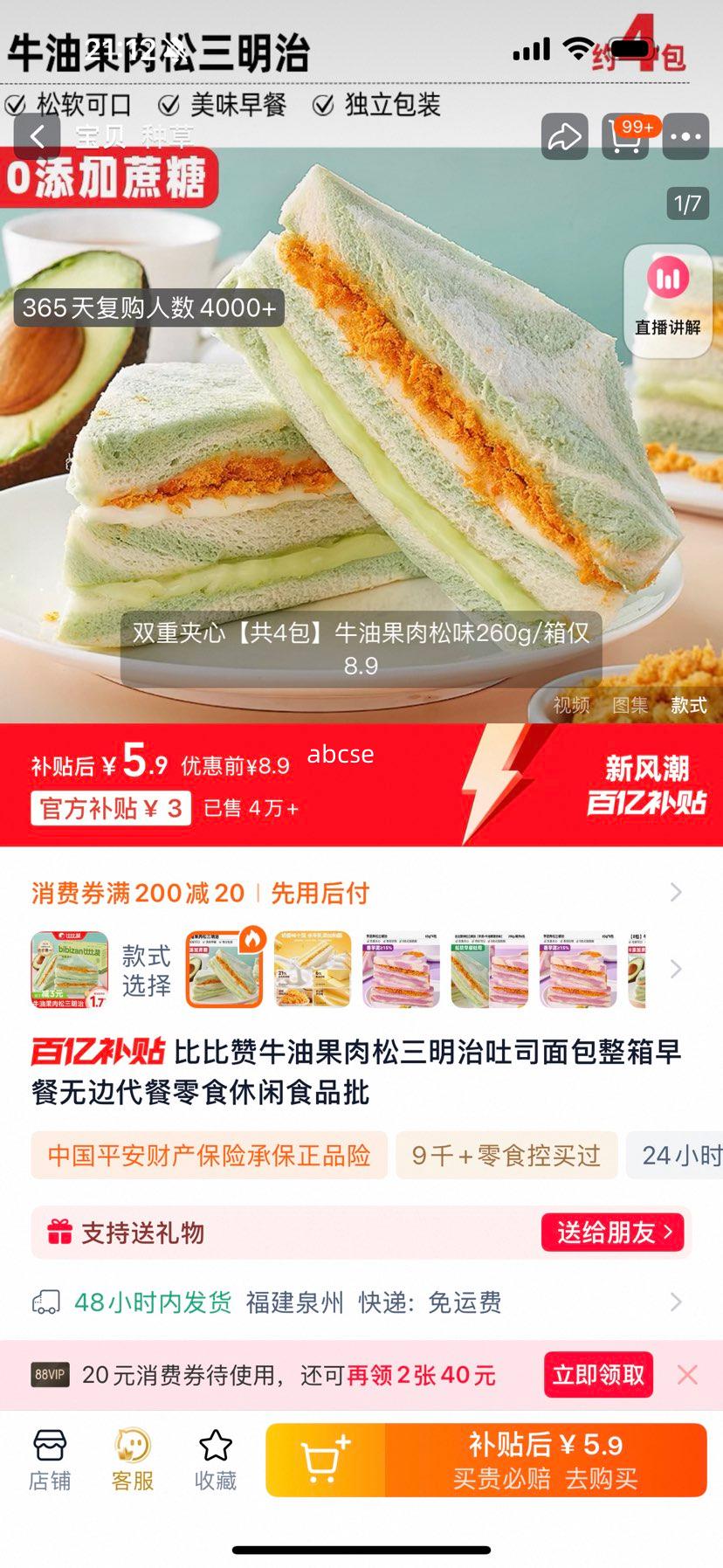Tap 立即领取 to claim coupons
The height and width of the screenshot is (1568, 723).
(x=597, y=1375)
